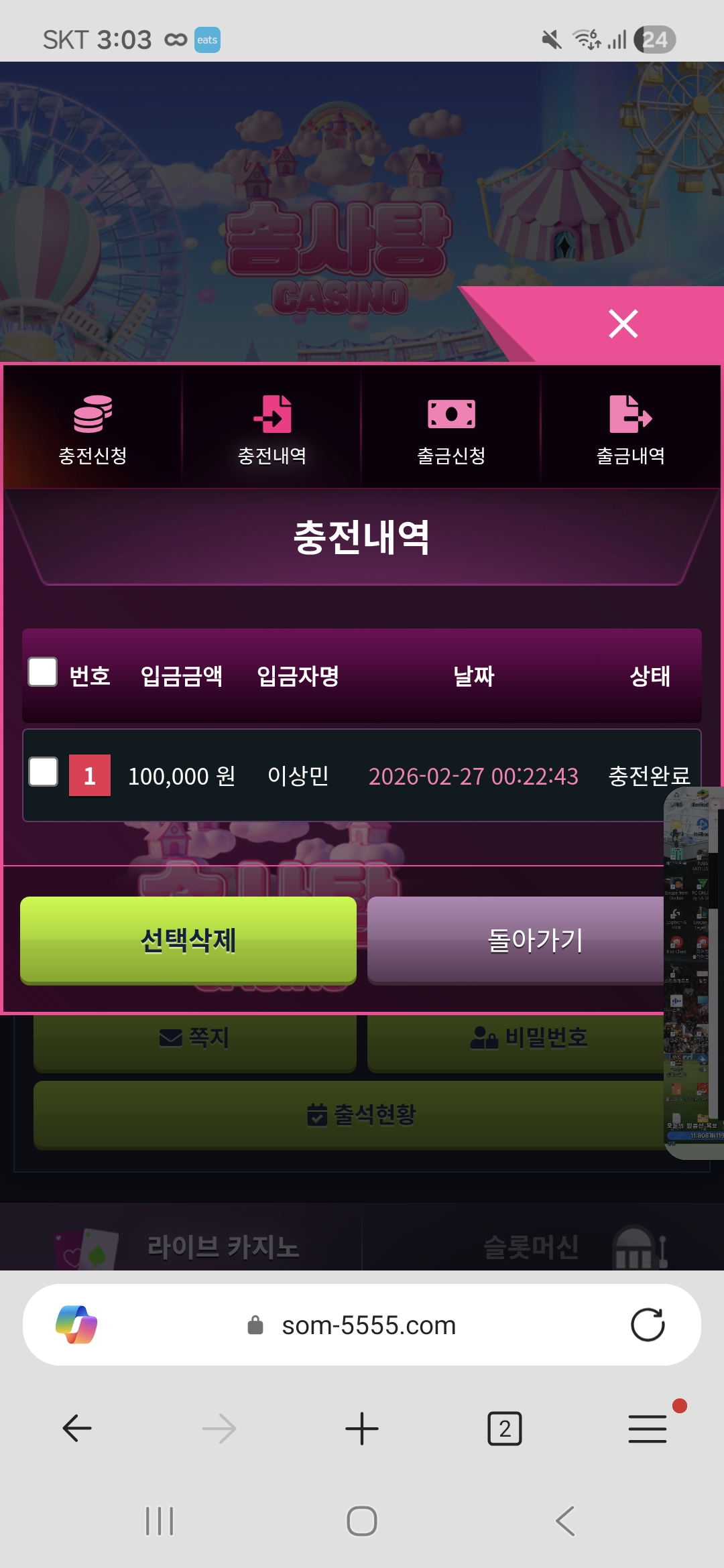
Task: Tap the 선택삭제 button
Action: (x=188, y=939)
